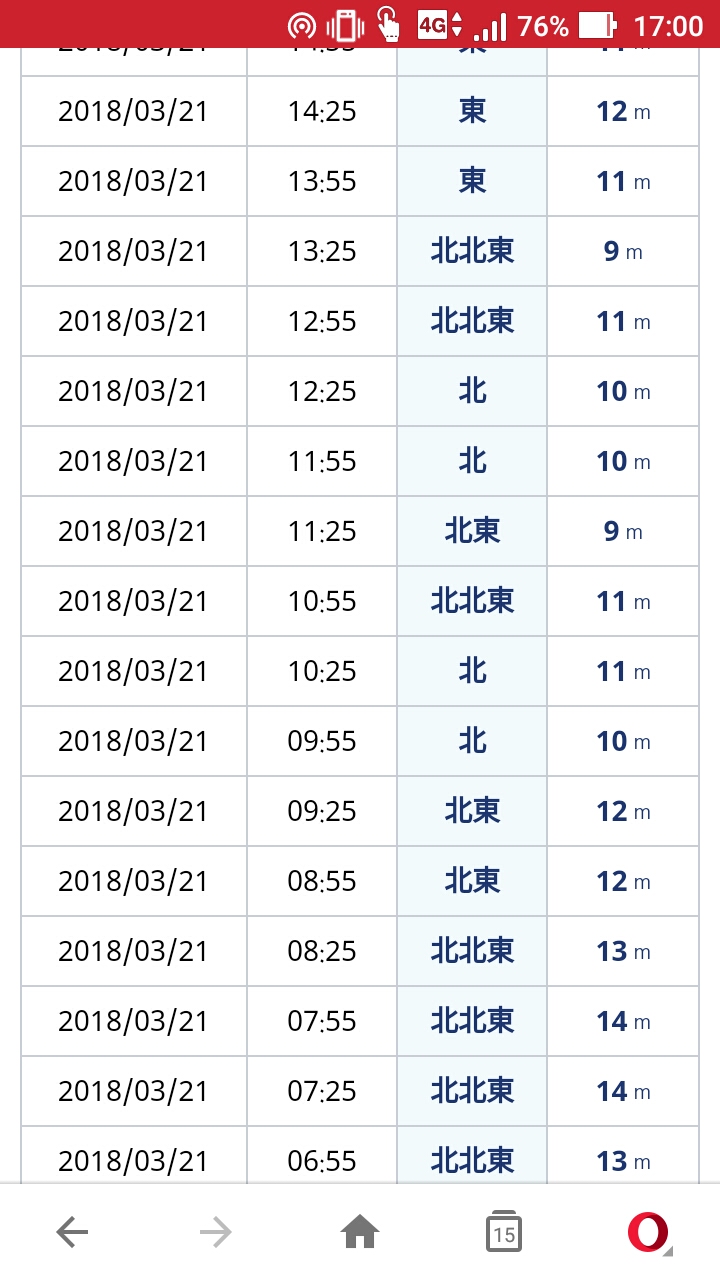Open the Opera menu
Viewport: 720px width, 1280px height.
648,1232
